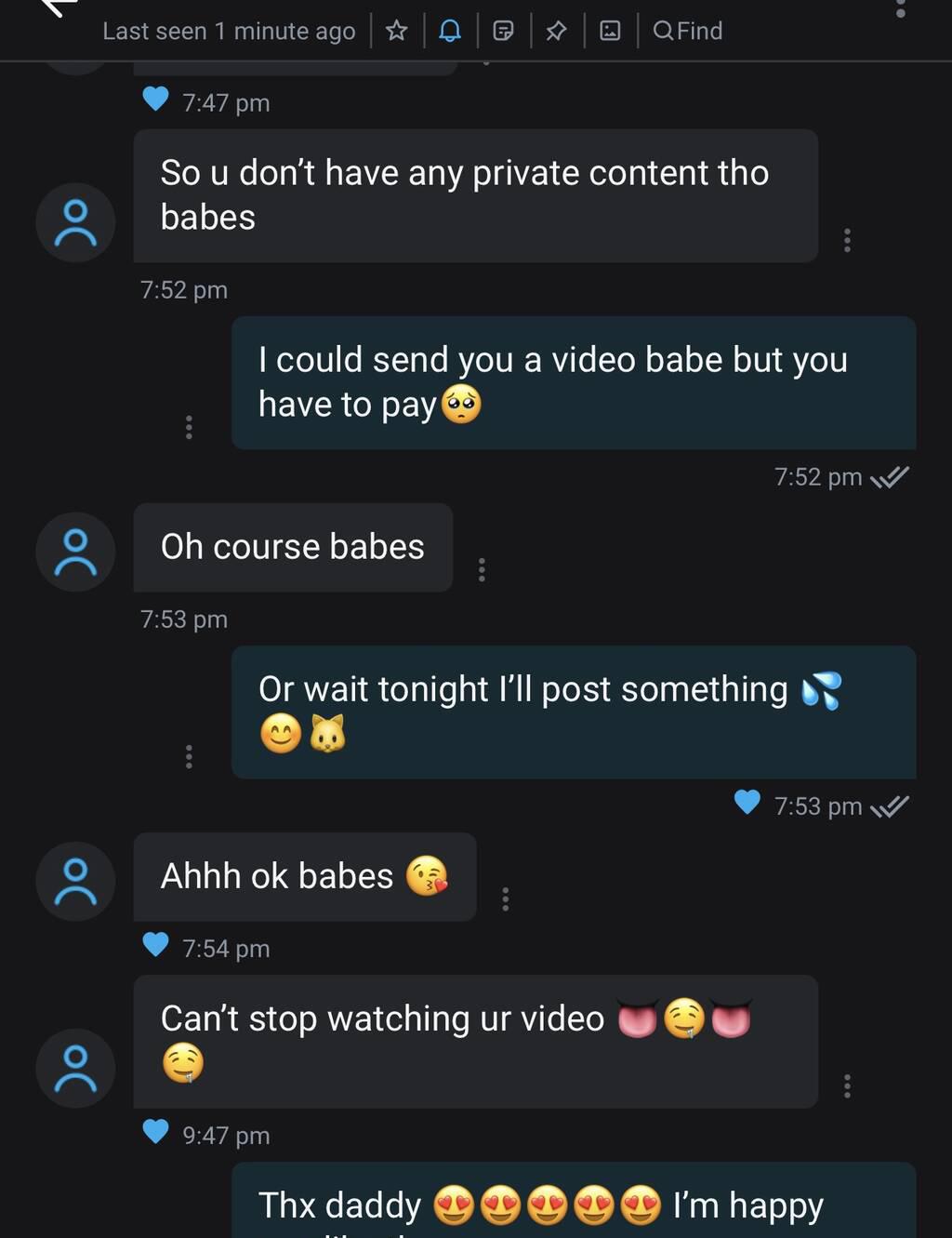Tap the star favorite icon

coord(397,31)
